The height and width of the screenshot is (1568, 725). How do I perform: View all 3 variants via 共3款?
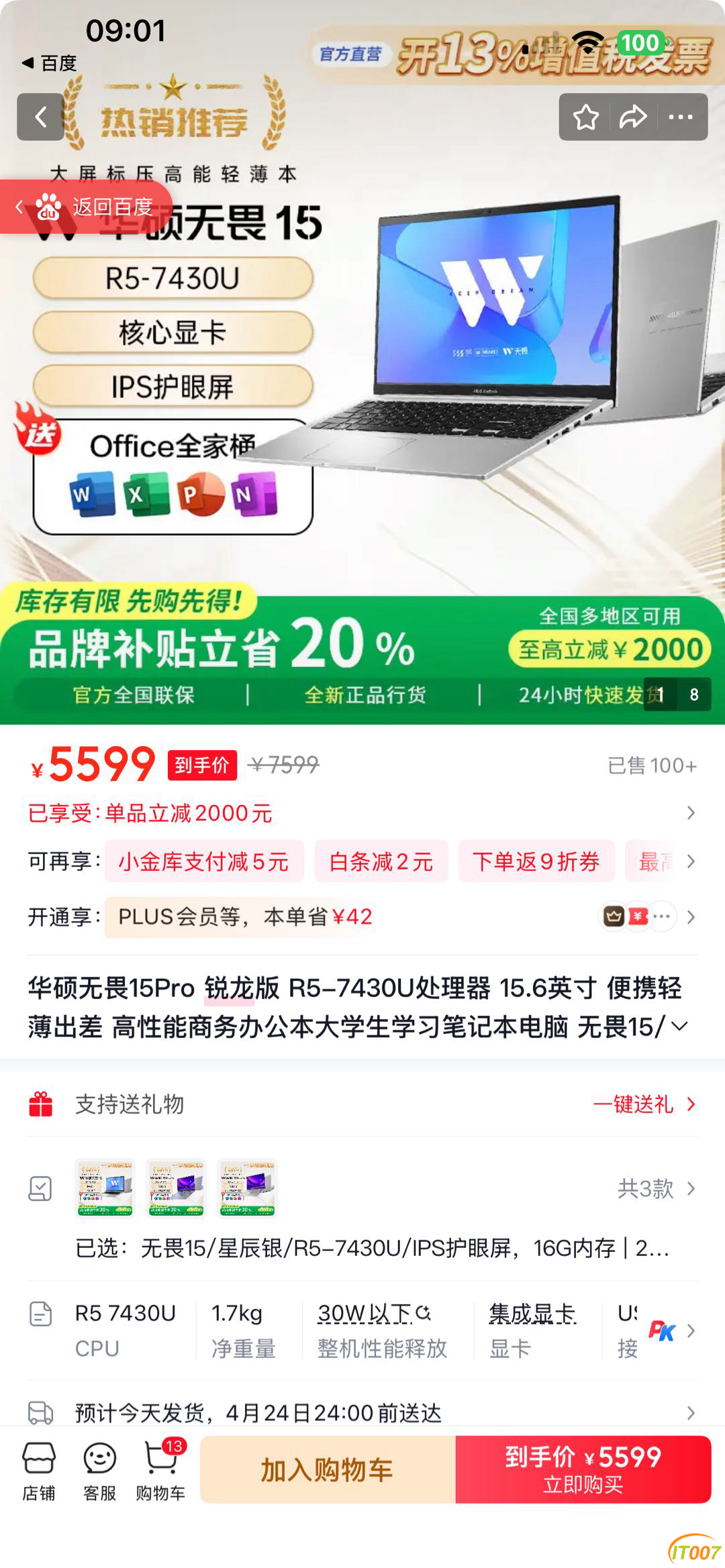[655, 1189]
